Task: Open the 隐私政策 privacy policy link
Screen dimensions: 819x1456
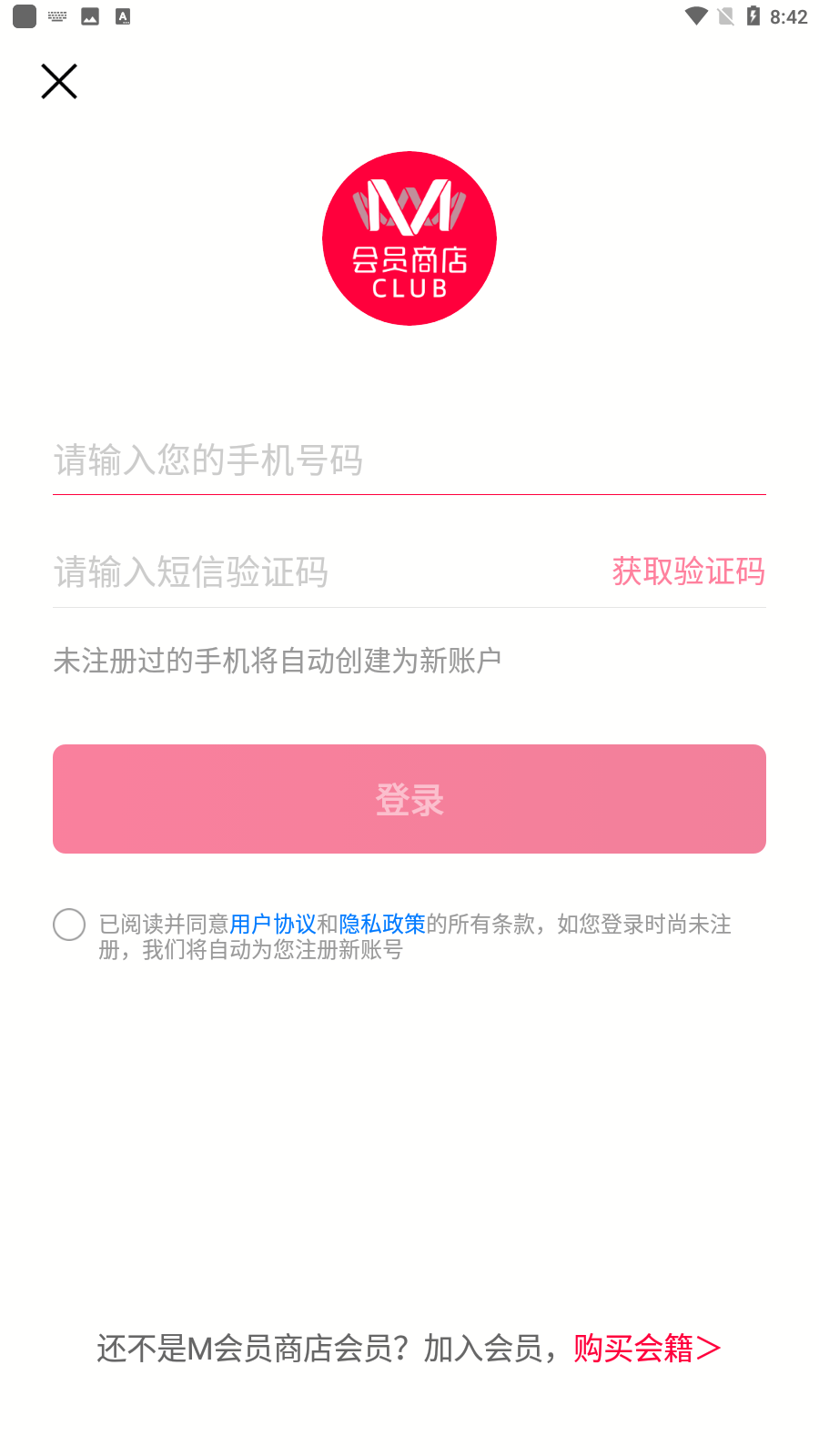Action: click(x=382, y=925)
